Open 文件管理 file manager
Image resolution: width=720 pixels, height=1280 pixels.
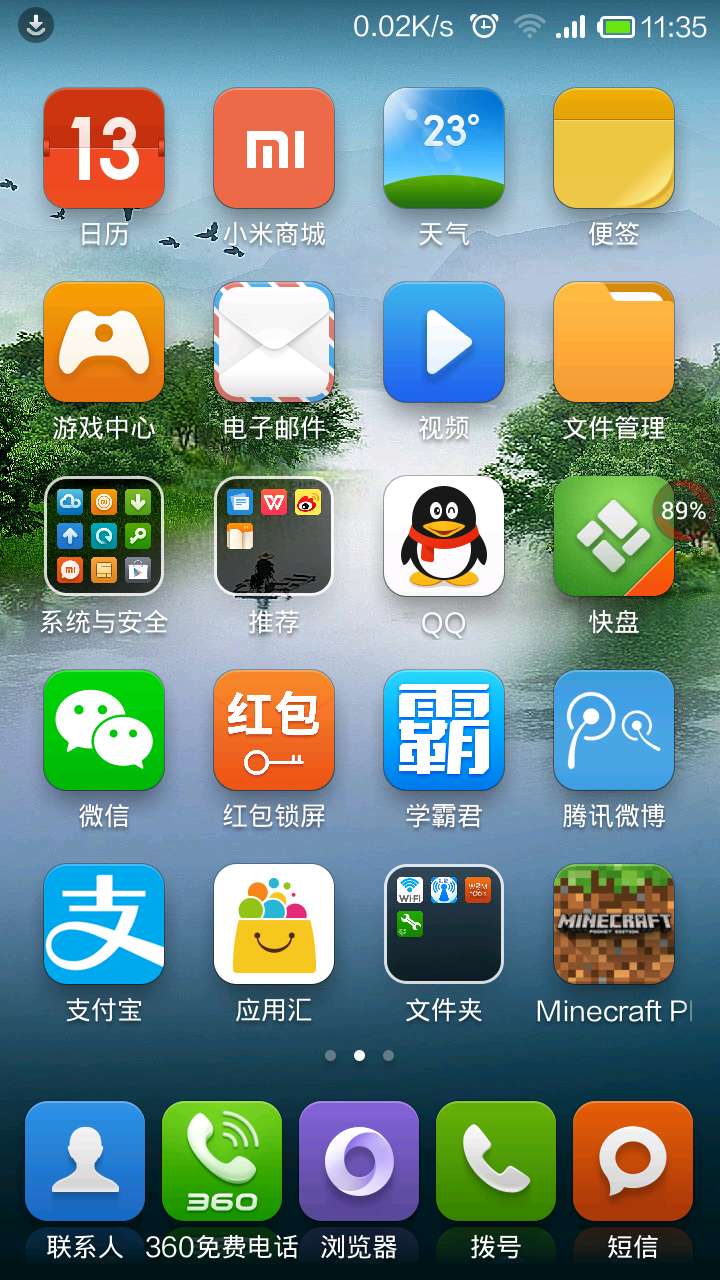tap(614, 342)
